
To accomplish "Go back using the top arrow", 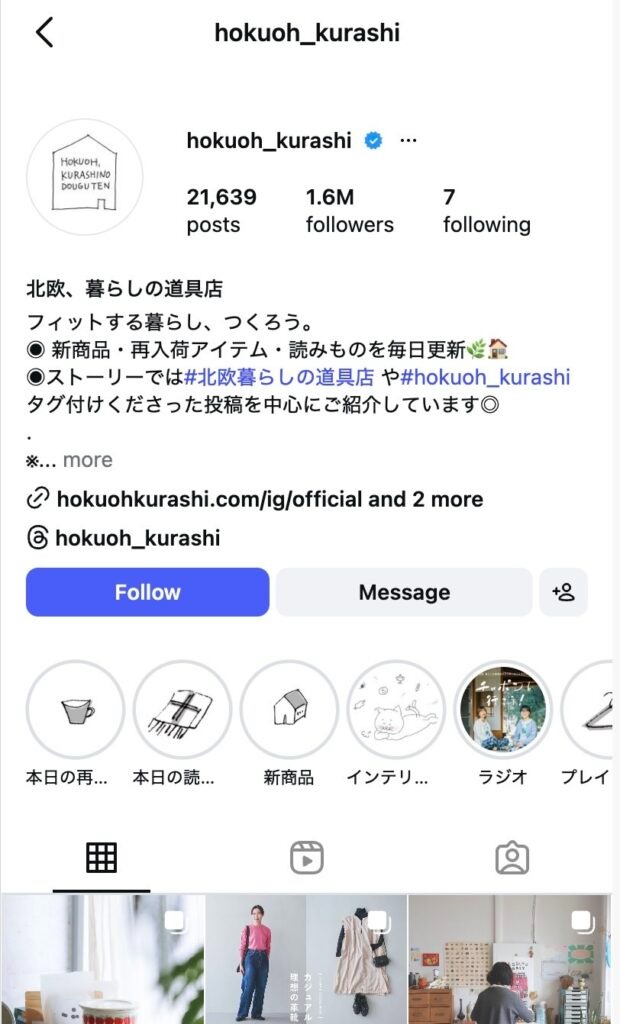I will [x=44, y=33].
